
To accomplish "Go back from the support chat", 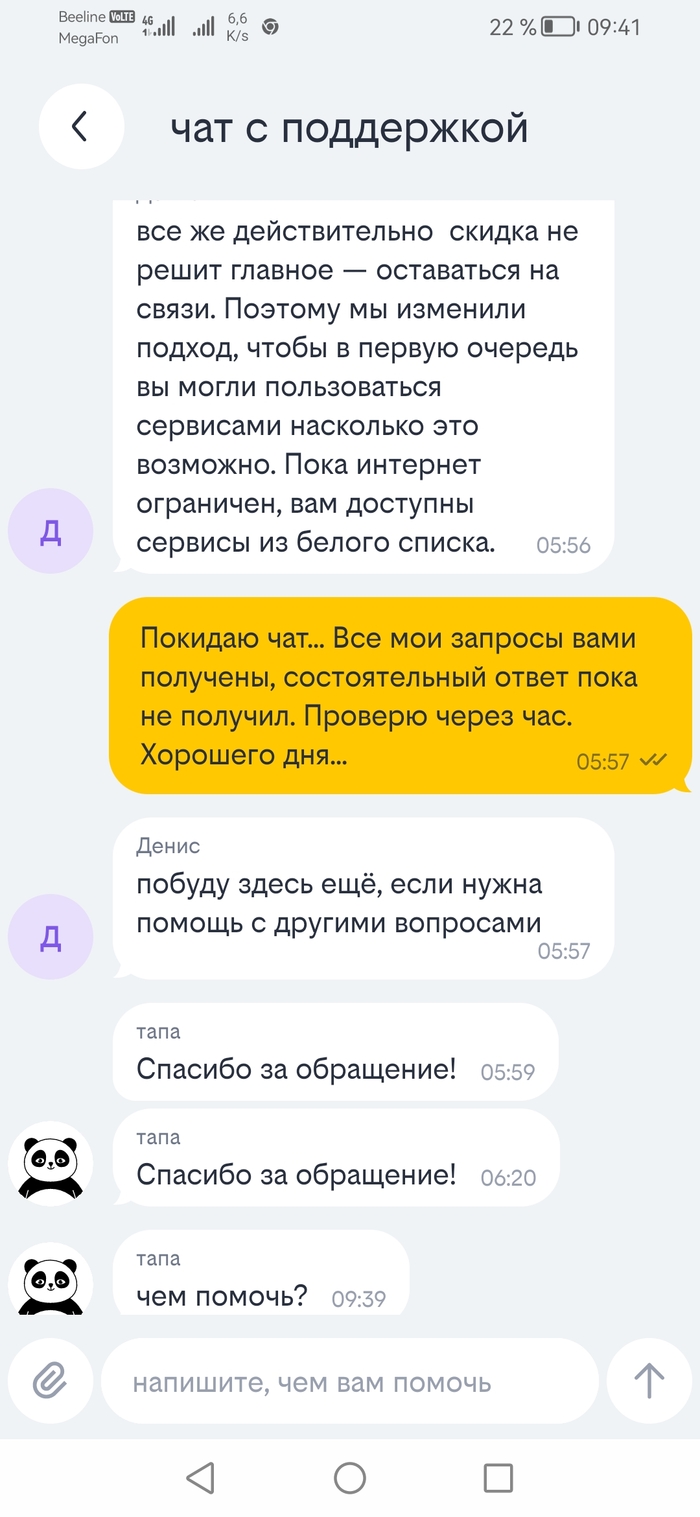I will (80, 127).
